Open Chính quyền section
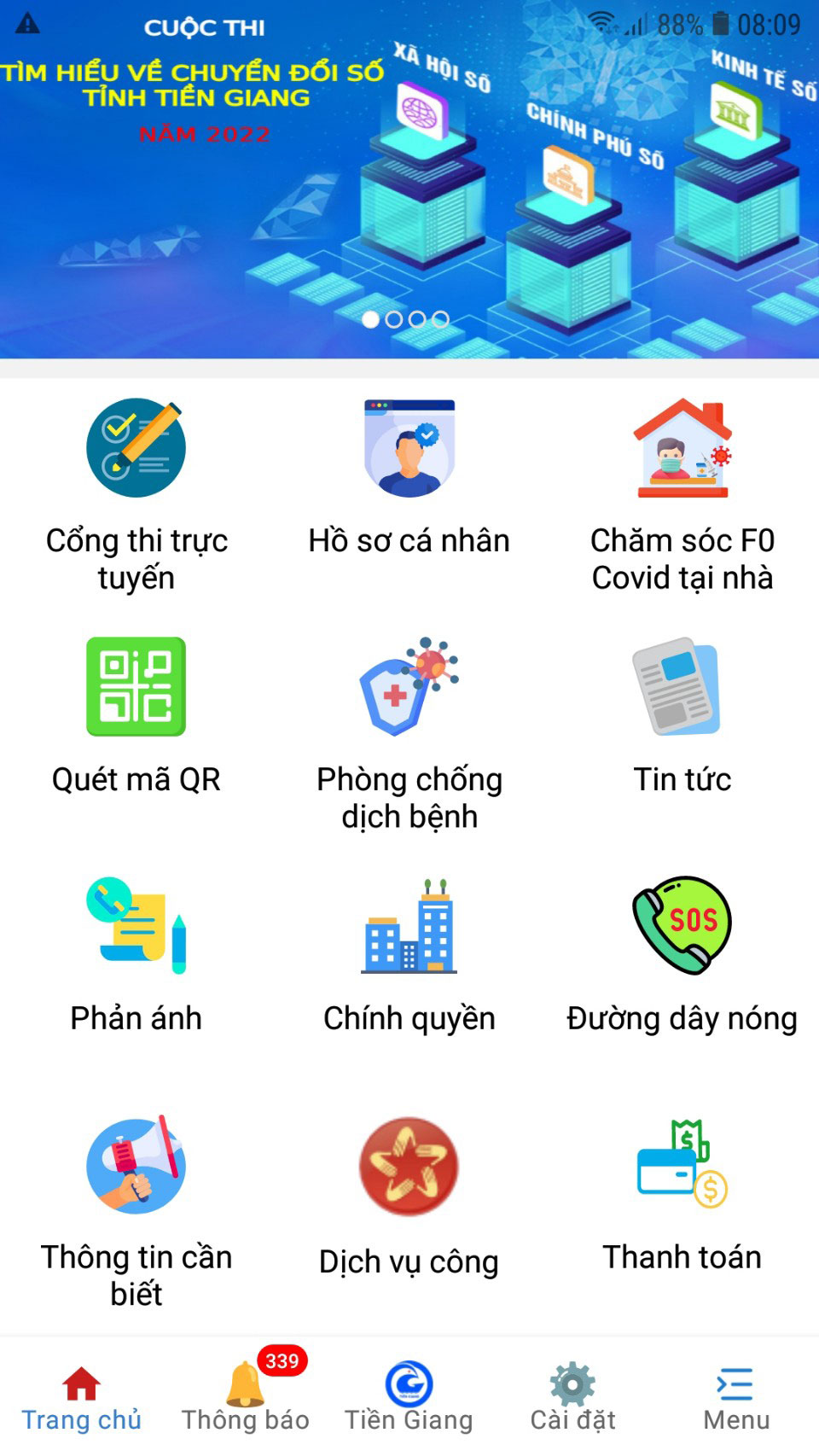Screen dimensions: 819x1456 409,954
